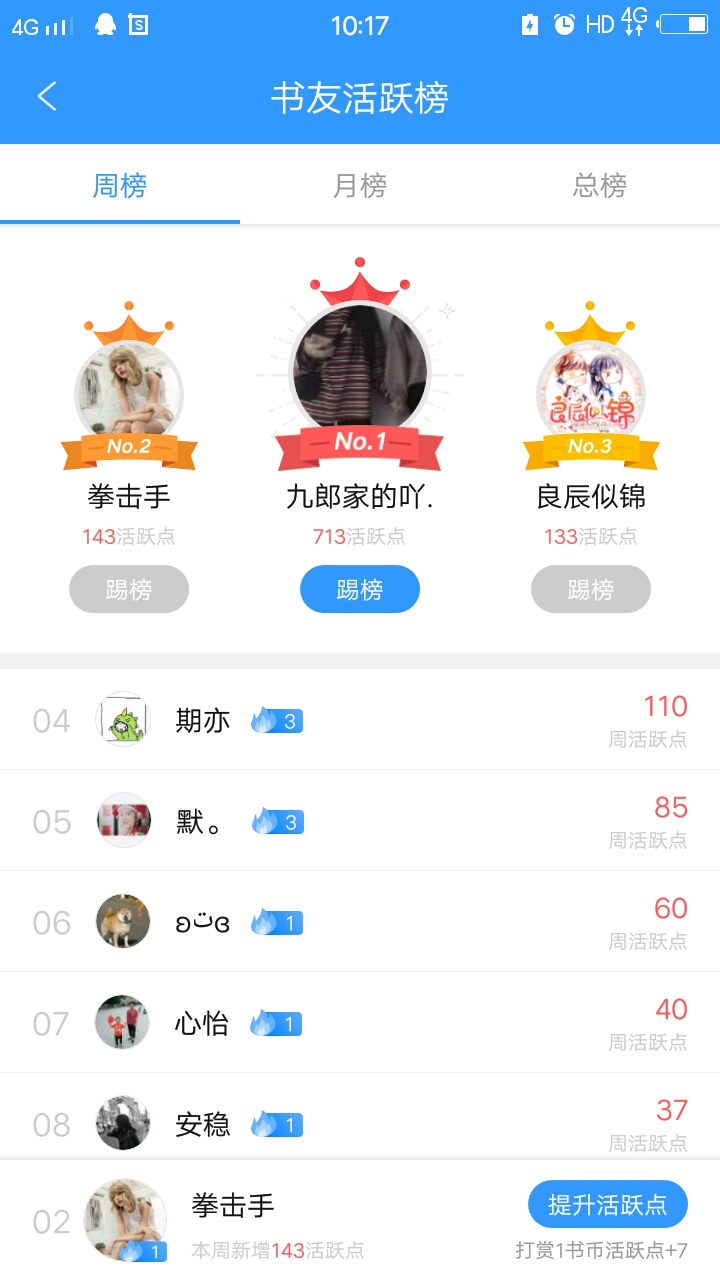Open No.1 九郎家的吖. avatar

[x=359, y=370]
